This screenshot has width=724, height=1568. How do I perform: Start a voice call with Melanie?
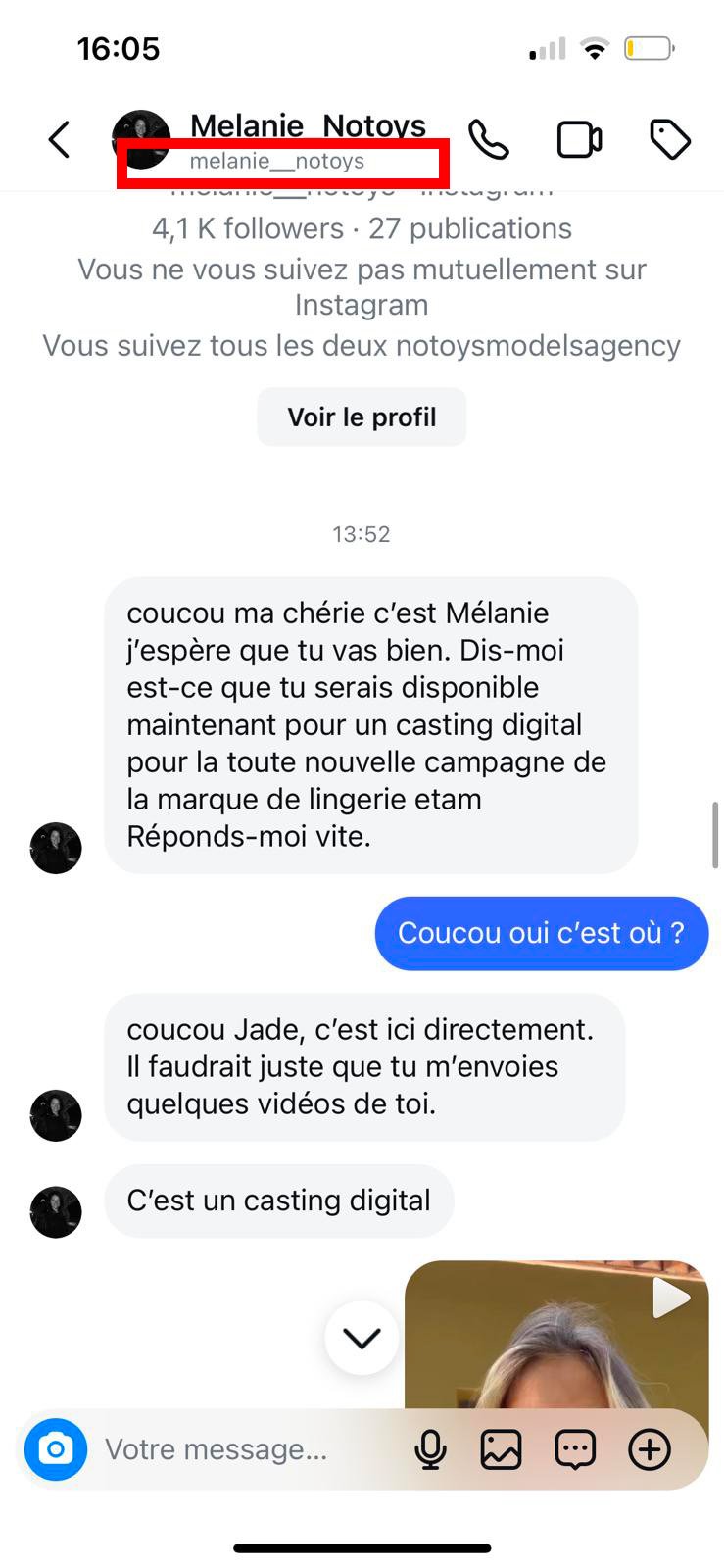pyautogui.click(x=488, y=139)
